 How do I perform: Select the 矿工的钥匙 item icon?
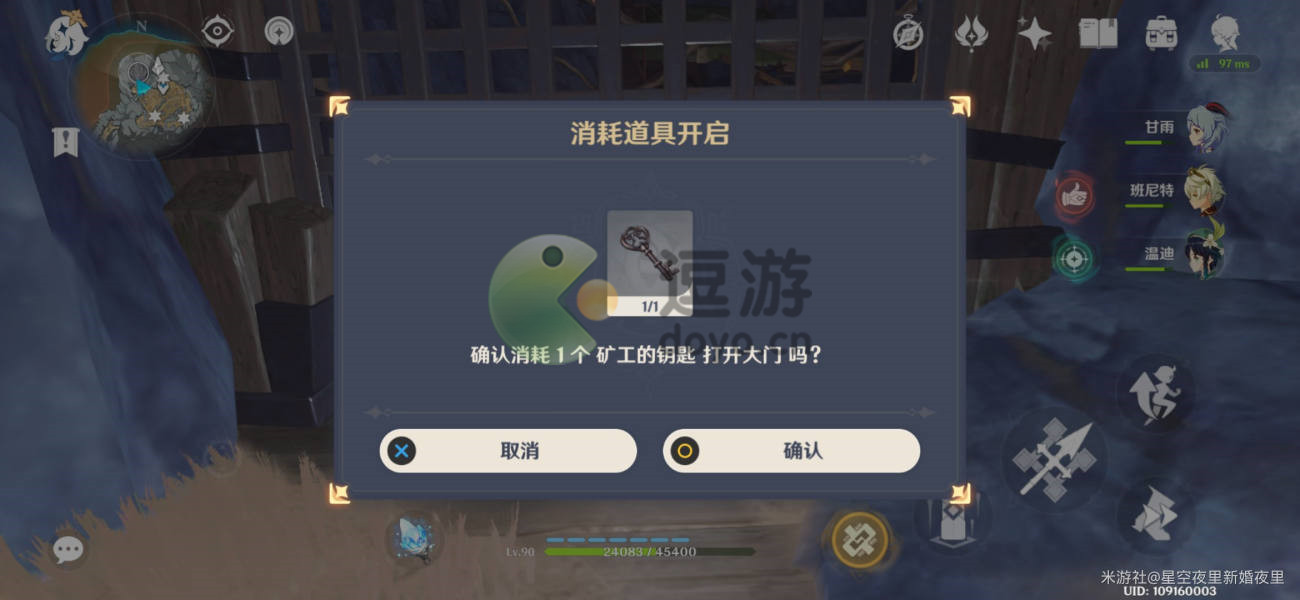click(650, 263)
